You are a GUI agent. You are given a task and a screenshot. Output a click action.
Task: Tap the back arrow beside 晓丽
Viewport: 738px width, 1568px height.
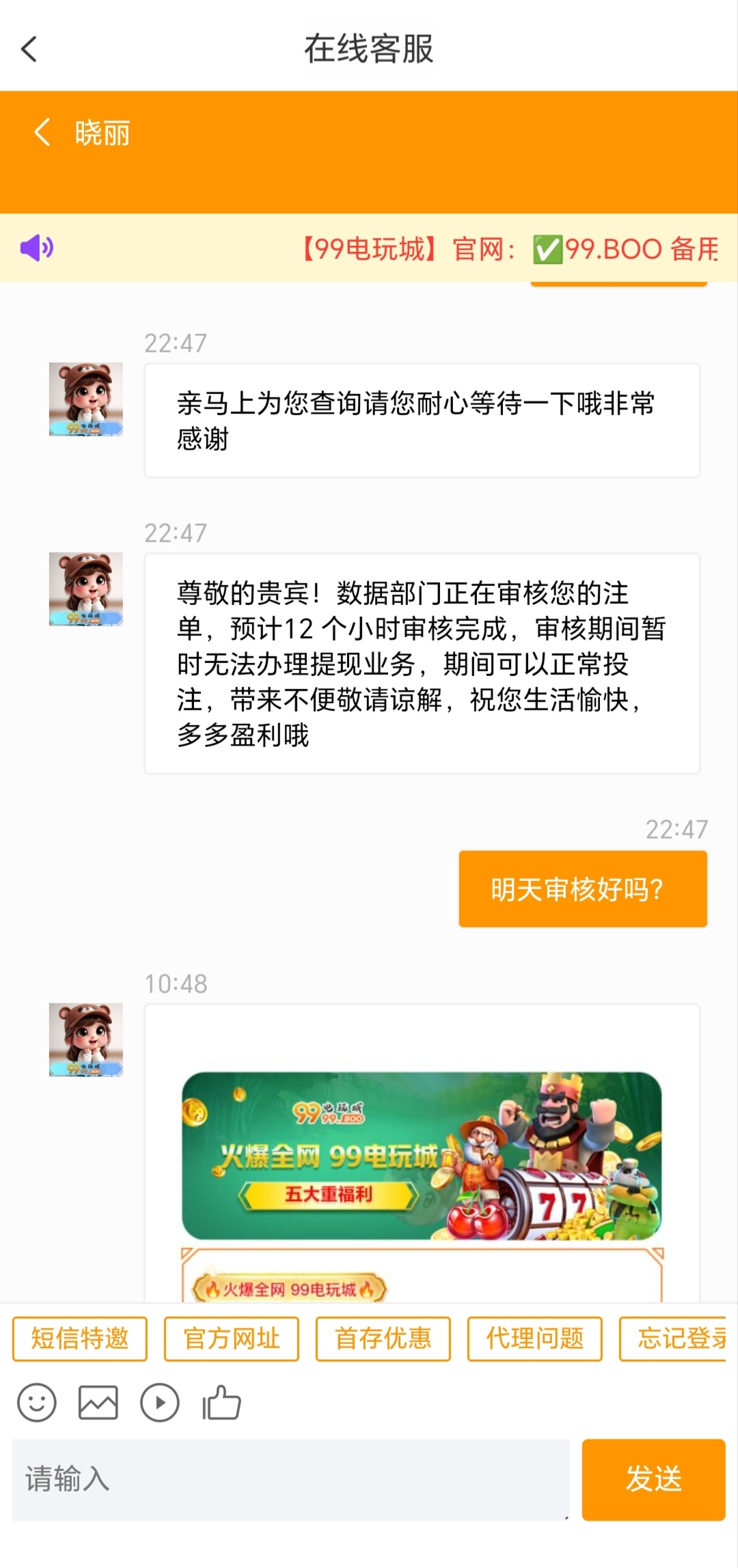(42, 132)
